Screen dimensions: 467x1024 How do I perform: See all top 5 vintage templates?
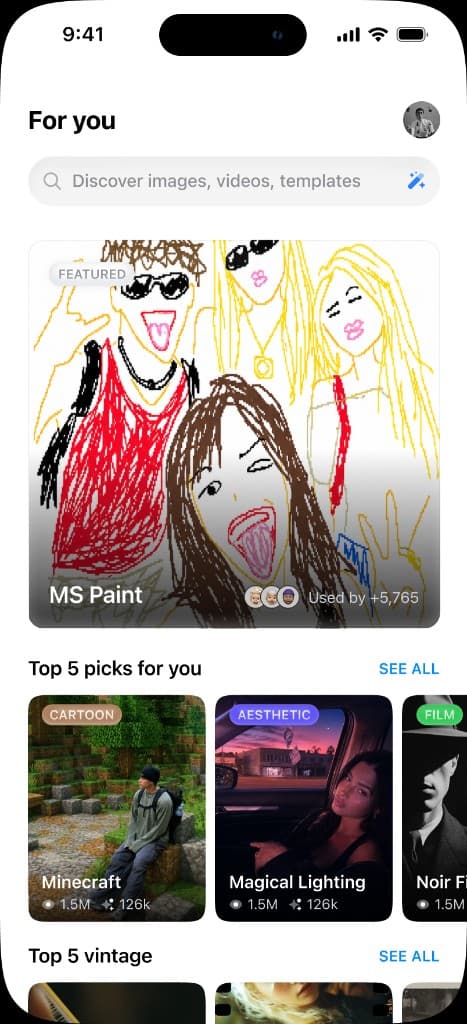point(409,956)
